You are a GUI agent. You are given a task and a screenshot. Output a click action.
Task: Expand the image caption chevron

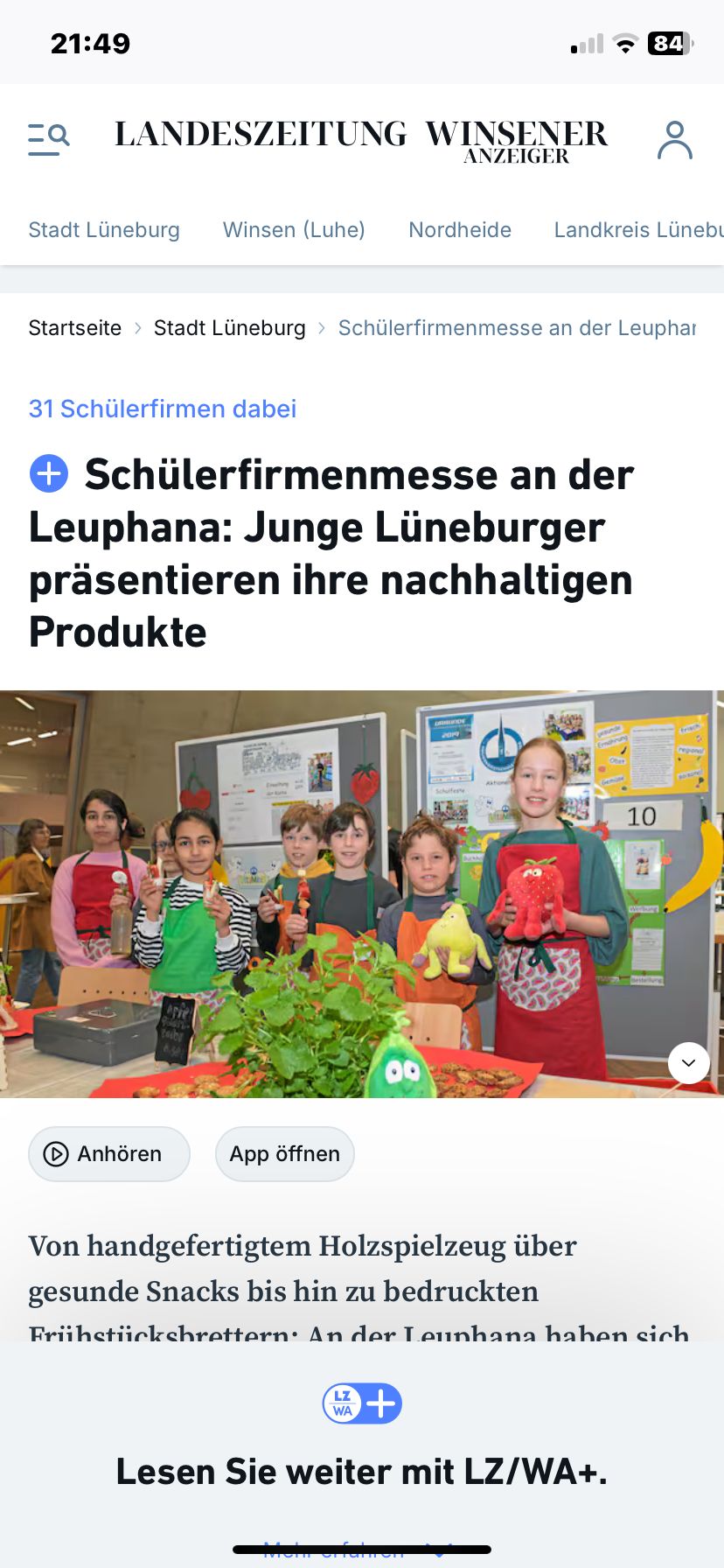[689, 1063]
